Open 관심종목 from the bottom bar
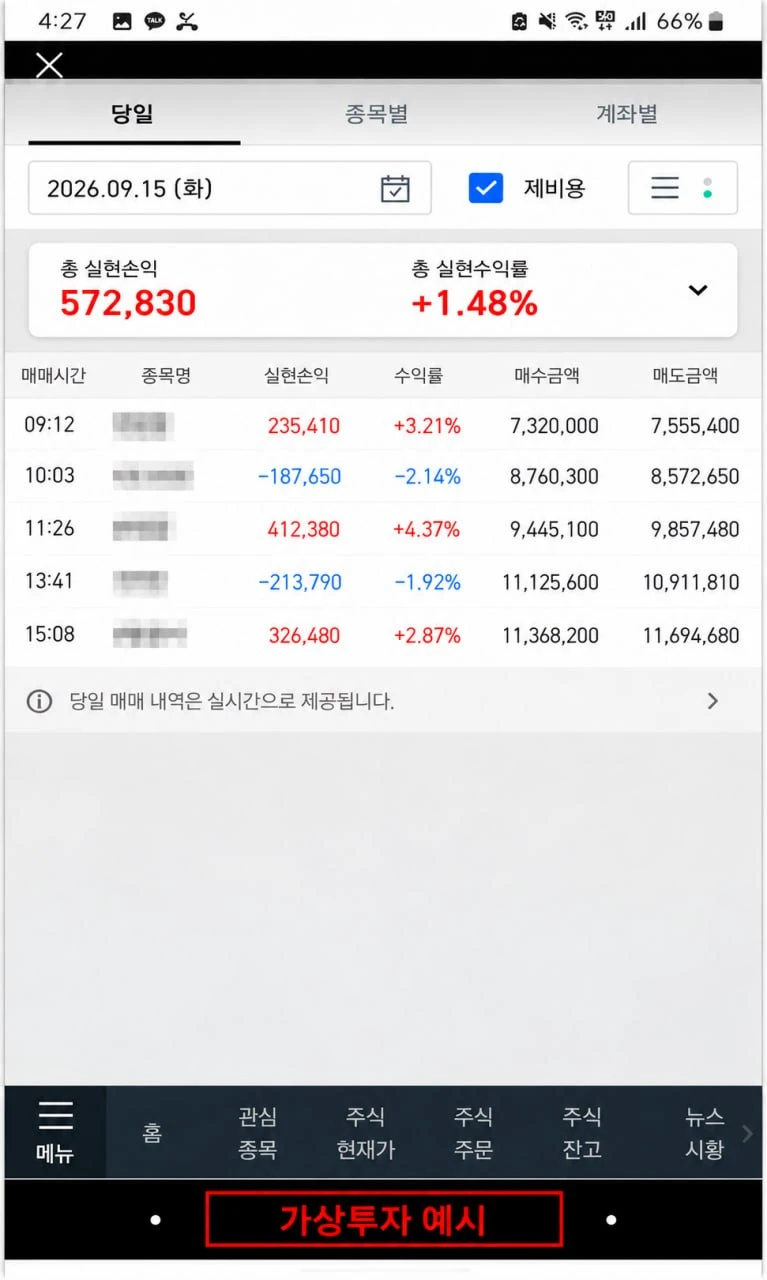 click(257, 1133)
